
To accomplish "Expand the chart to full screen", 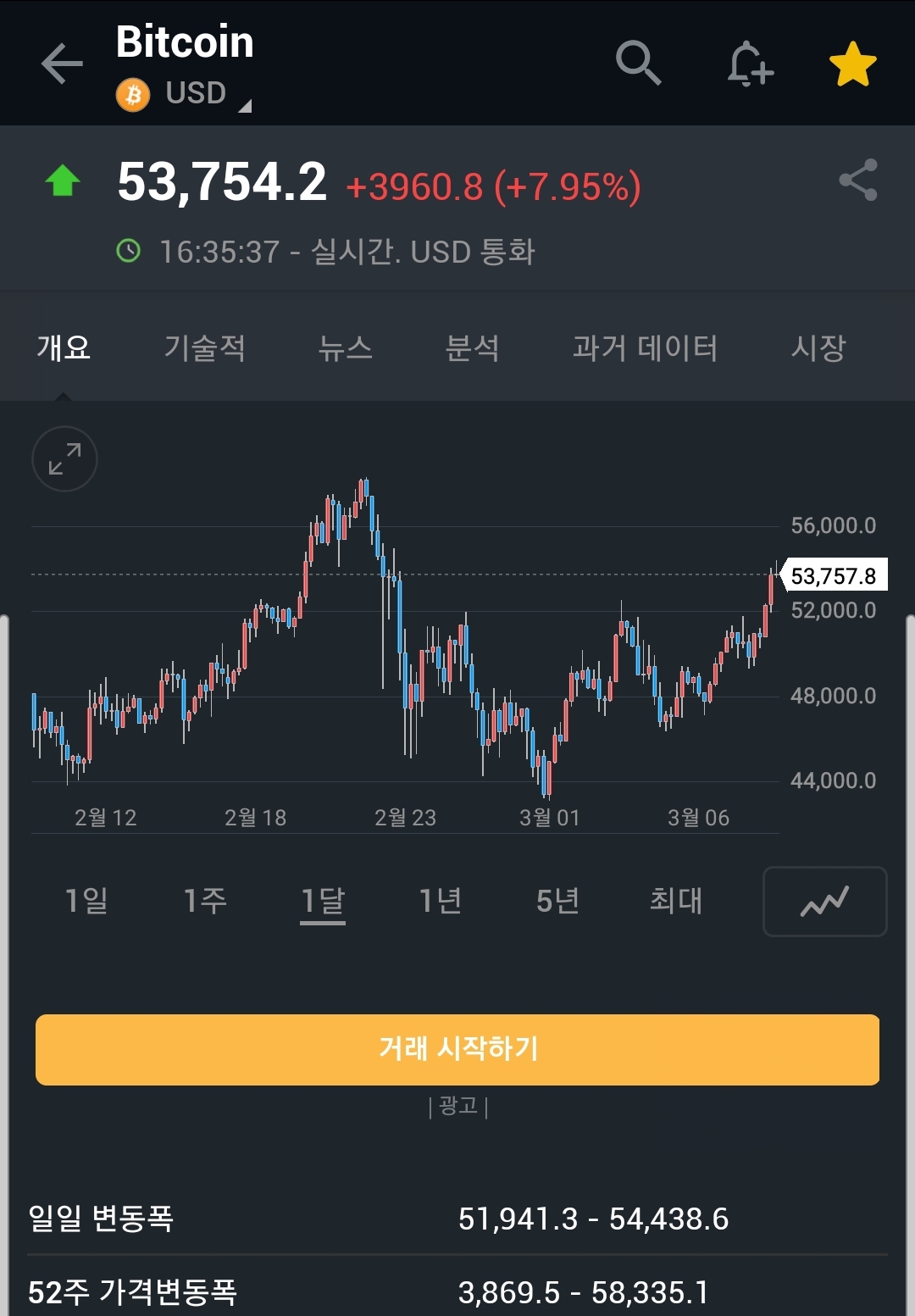I will click(x=64, y=458).
